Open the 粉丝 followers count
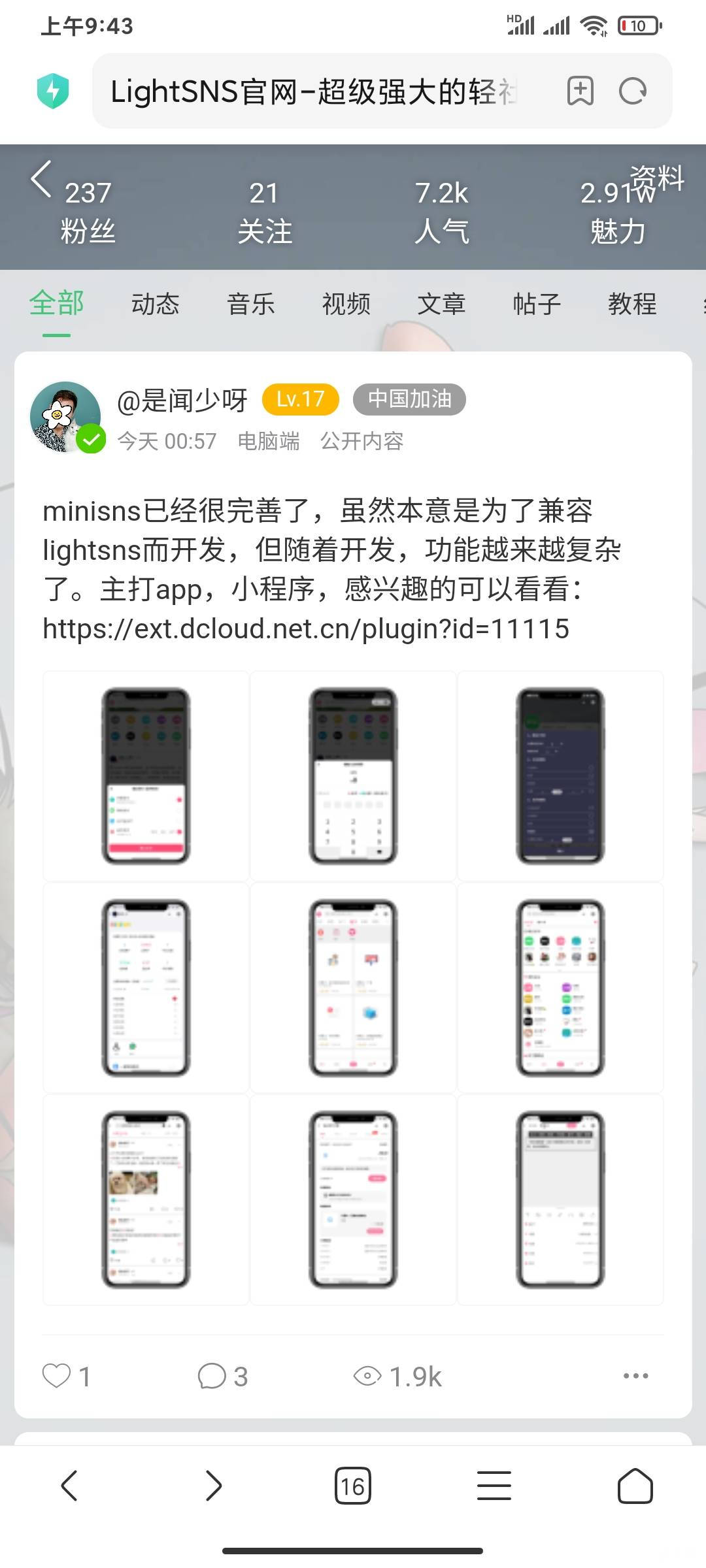Viewport: 706px width, 1568px height. point(88,212)
